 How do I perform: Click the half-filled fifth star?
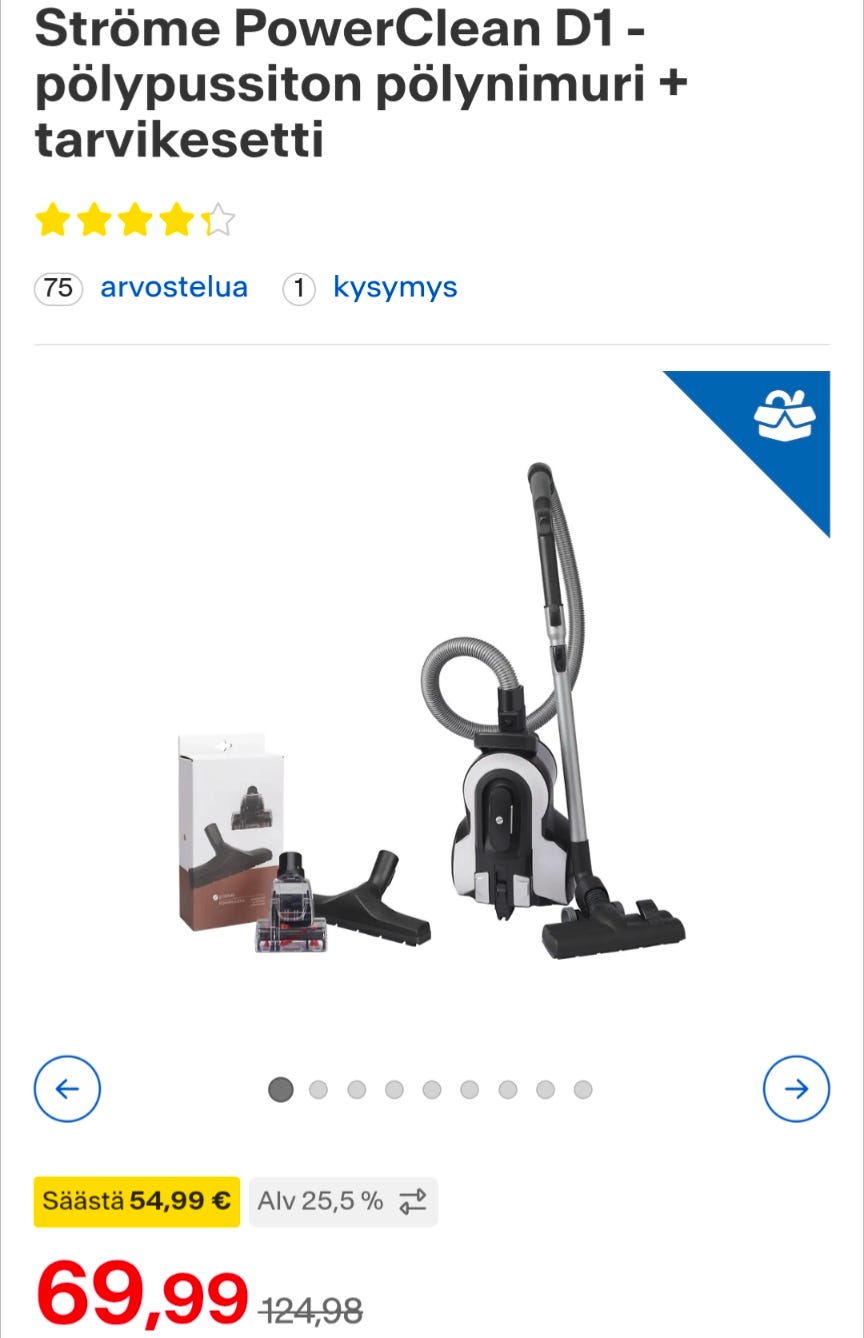[x=216, y=218]
